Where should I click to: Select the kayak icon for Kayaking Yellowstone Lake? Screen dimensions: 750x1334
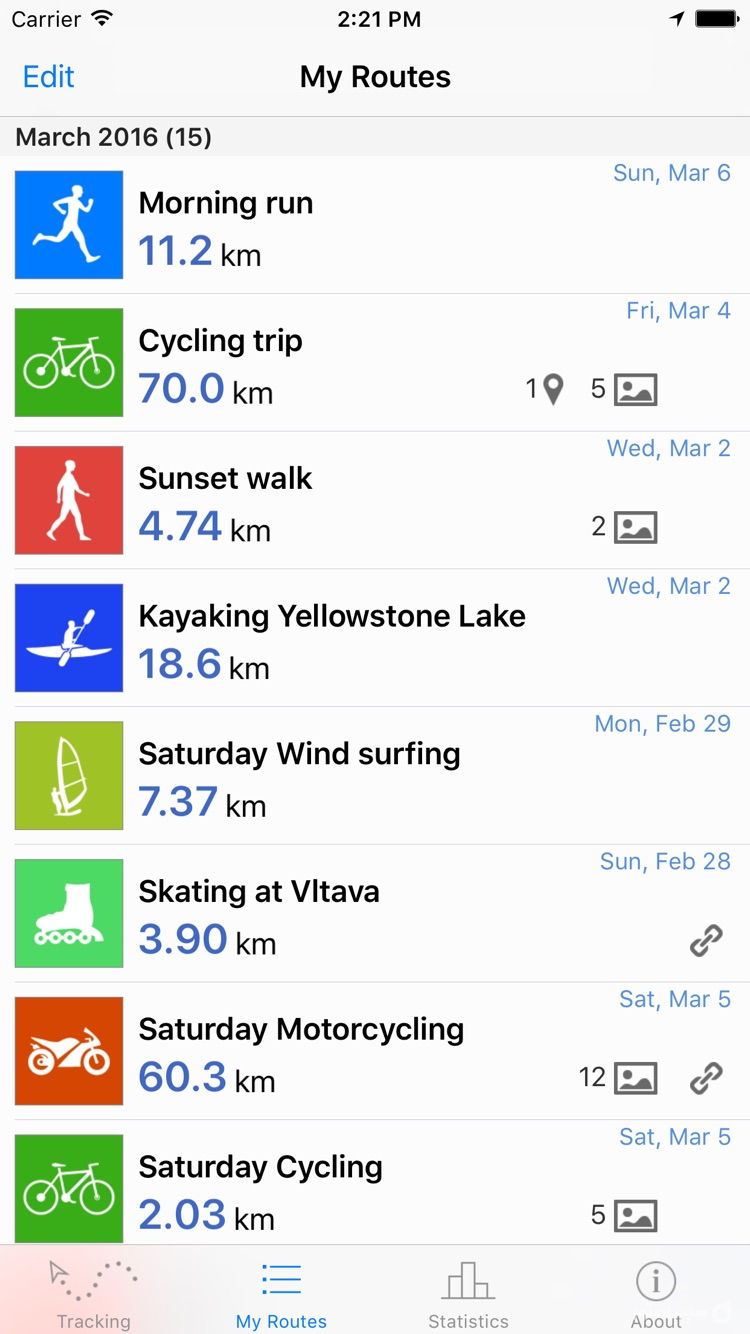(68, 638)
